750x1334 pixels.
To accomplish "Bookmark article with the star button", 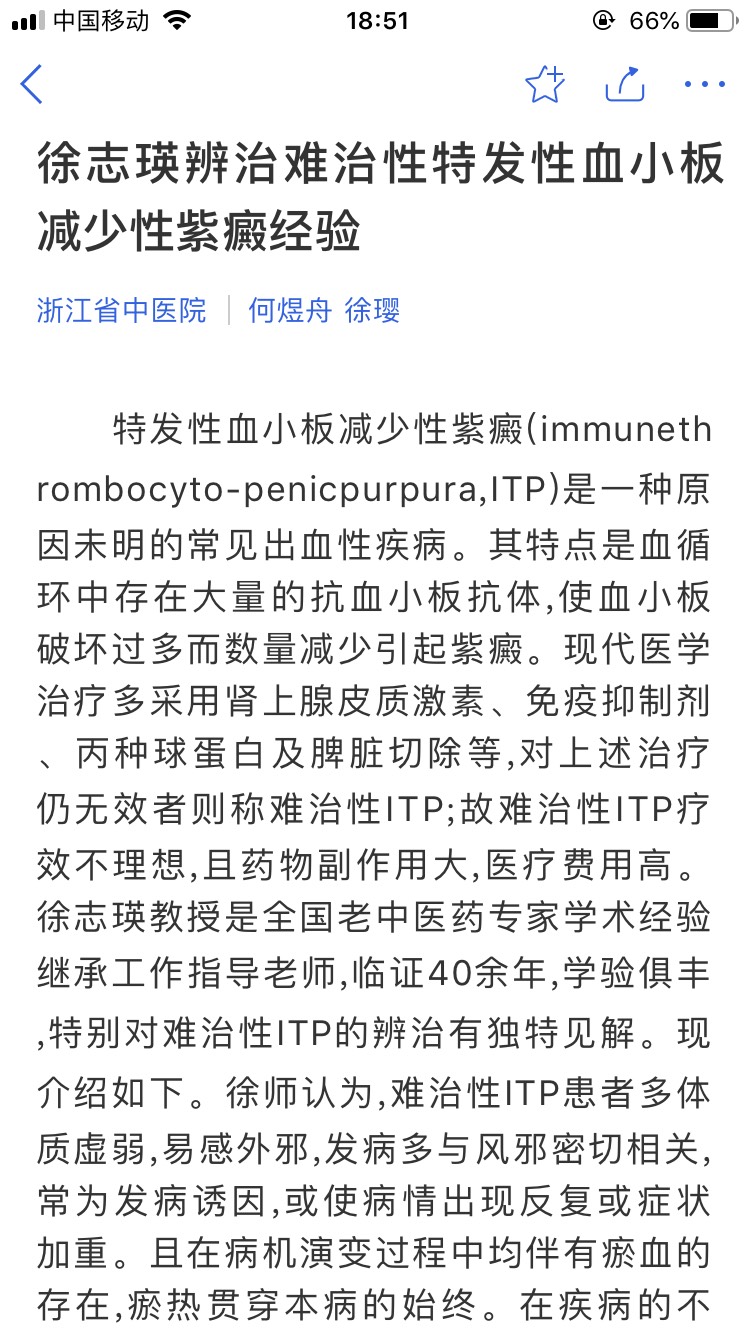I will 545,86.
